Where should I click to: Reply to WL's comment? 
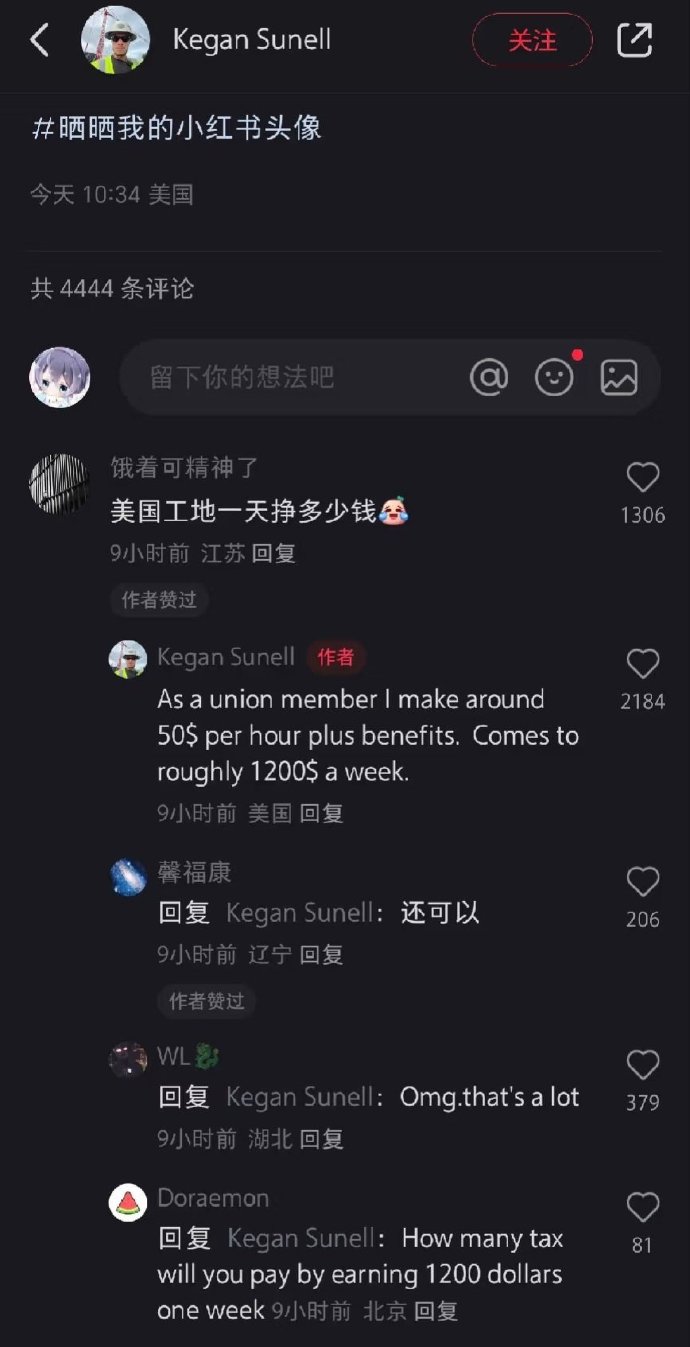(x=321, y=1138)
